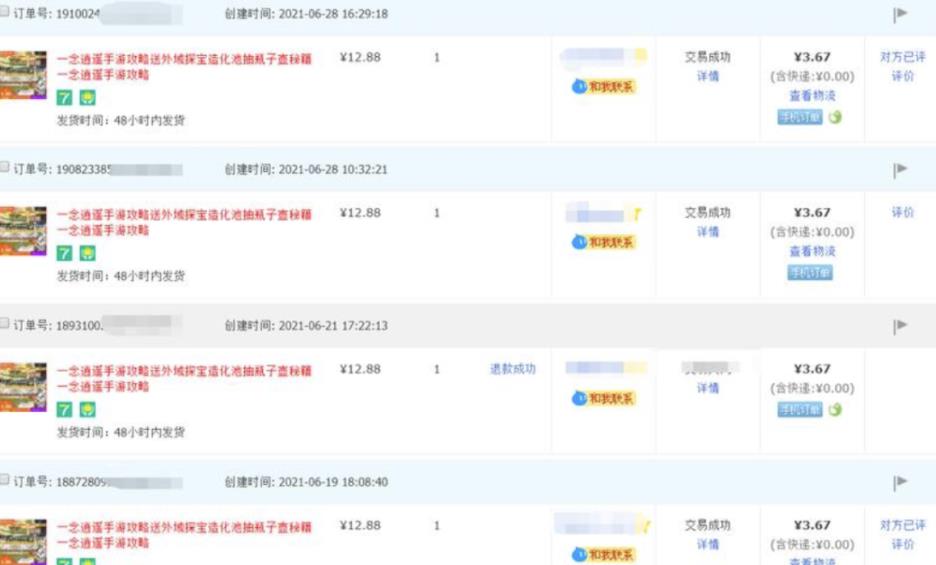Select checkbox for order created 2021-06-28 10:32:21
The image size is (936, 565).
pos(5,169)
